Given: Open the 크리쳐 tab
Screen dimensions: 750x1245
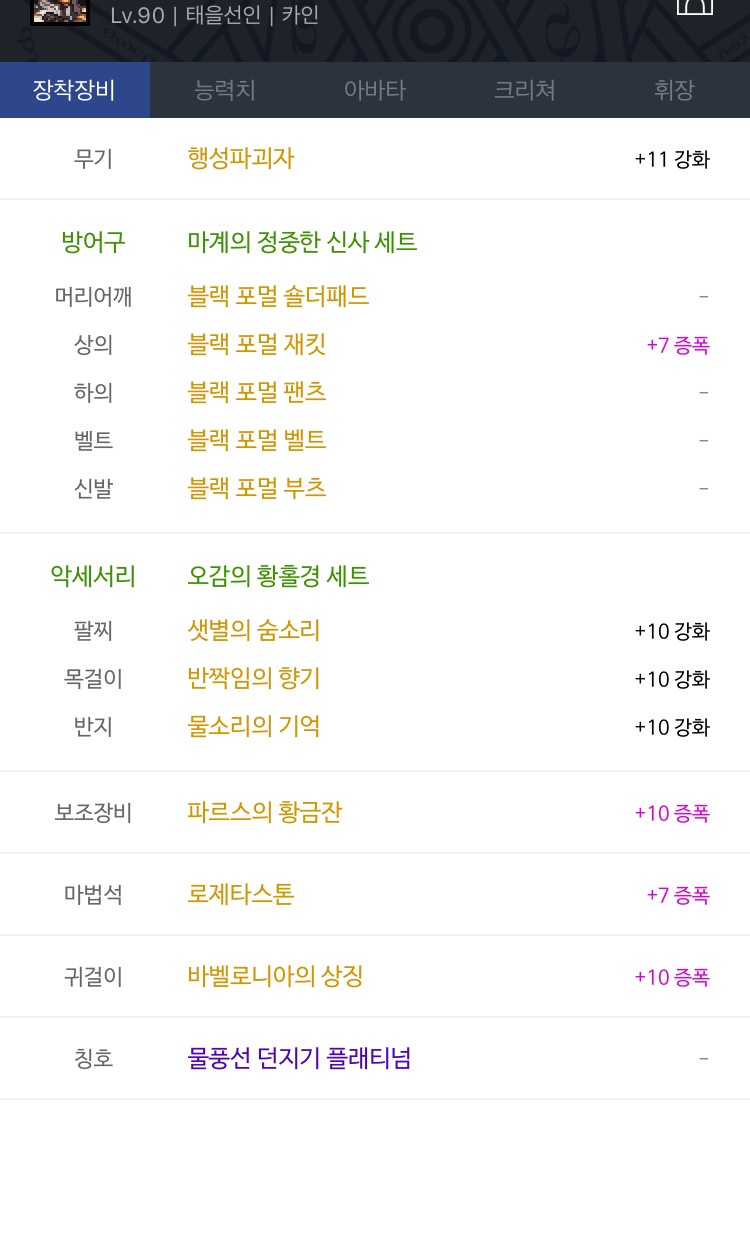Looking at the screenshot, I should pyautogui.click(x=525, y=90).
